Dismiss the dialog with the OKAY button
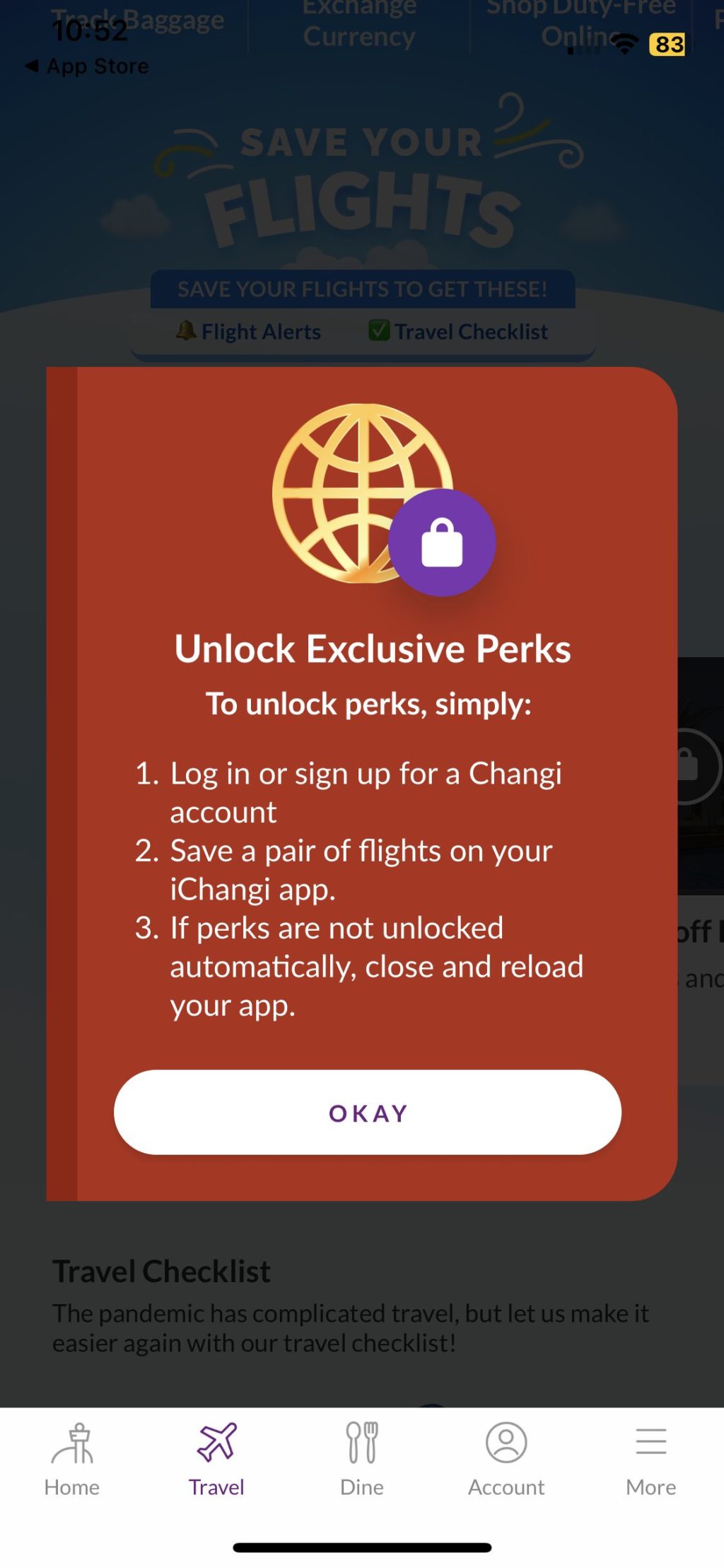The height and width of the screenshot is (1568, 724). pyautogui.click(x=368, y=1113)
